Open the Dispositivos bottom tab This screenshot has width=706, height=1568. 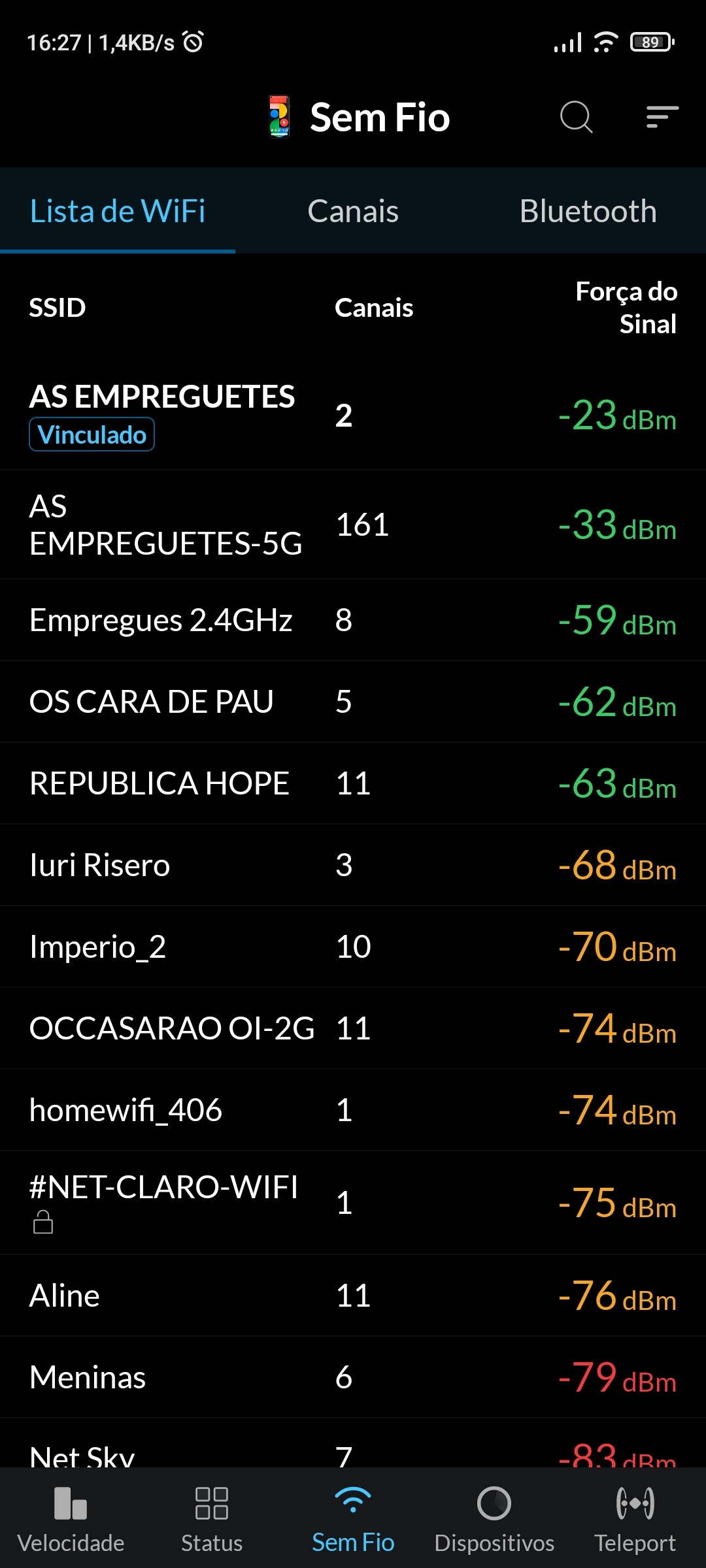pos(494,1518)
